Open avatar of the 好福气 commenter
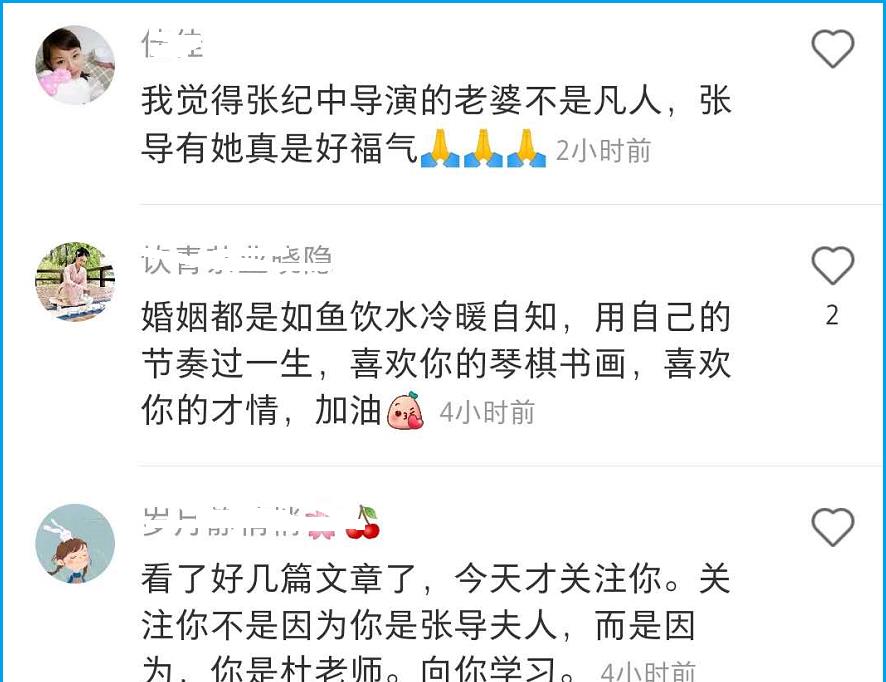886x682 pixels. [x=75, y=65]
